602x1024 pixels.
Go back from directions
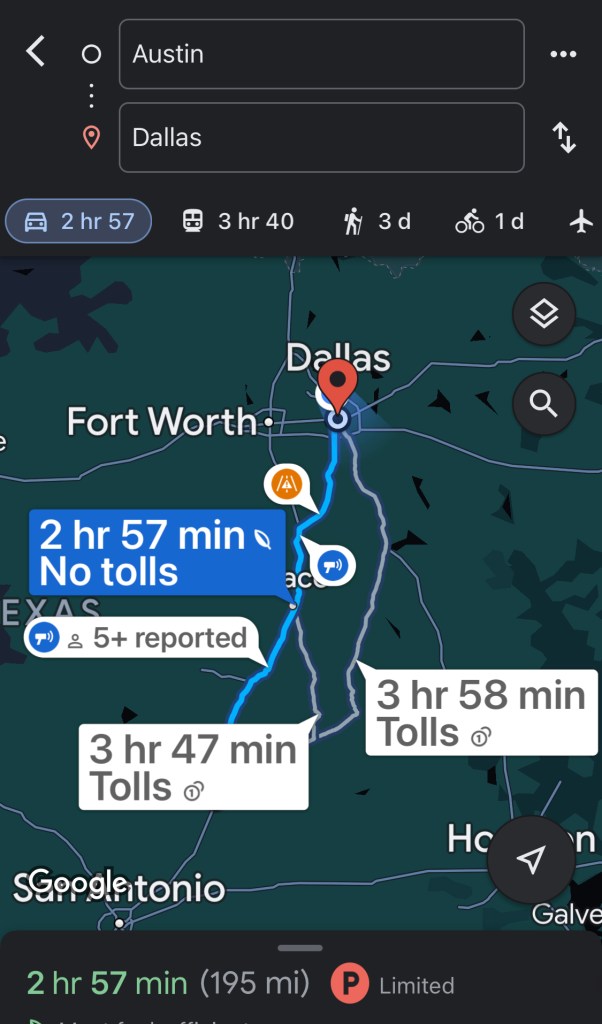click(36, 52)
